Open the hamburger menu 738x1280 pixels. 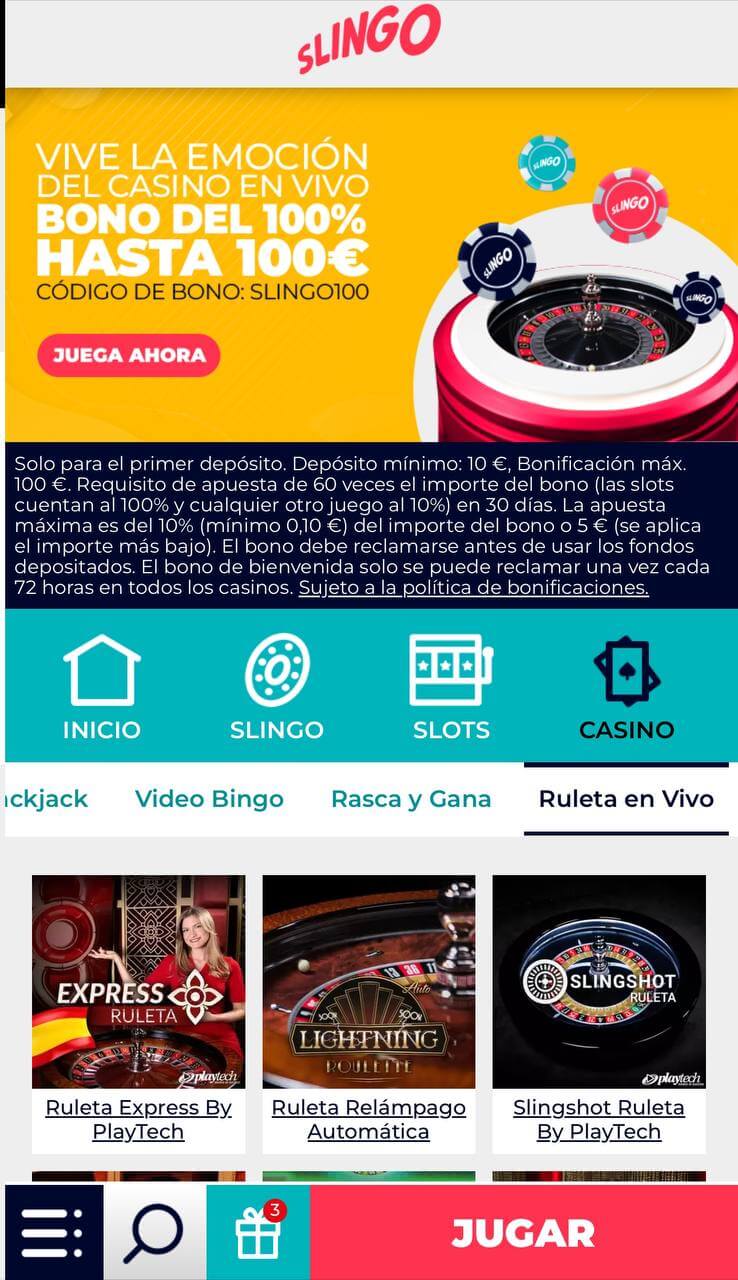coord(53,1234)
